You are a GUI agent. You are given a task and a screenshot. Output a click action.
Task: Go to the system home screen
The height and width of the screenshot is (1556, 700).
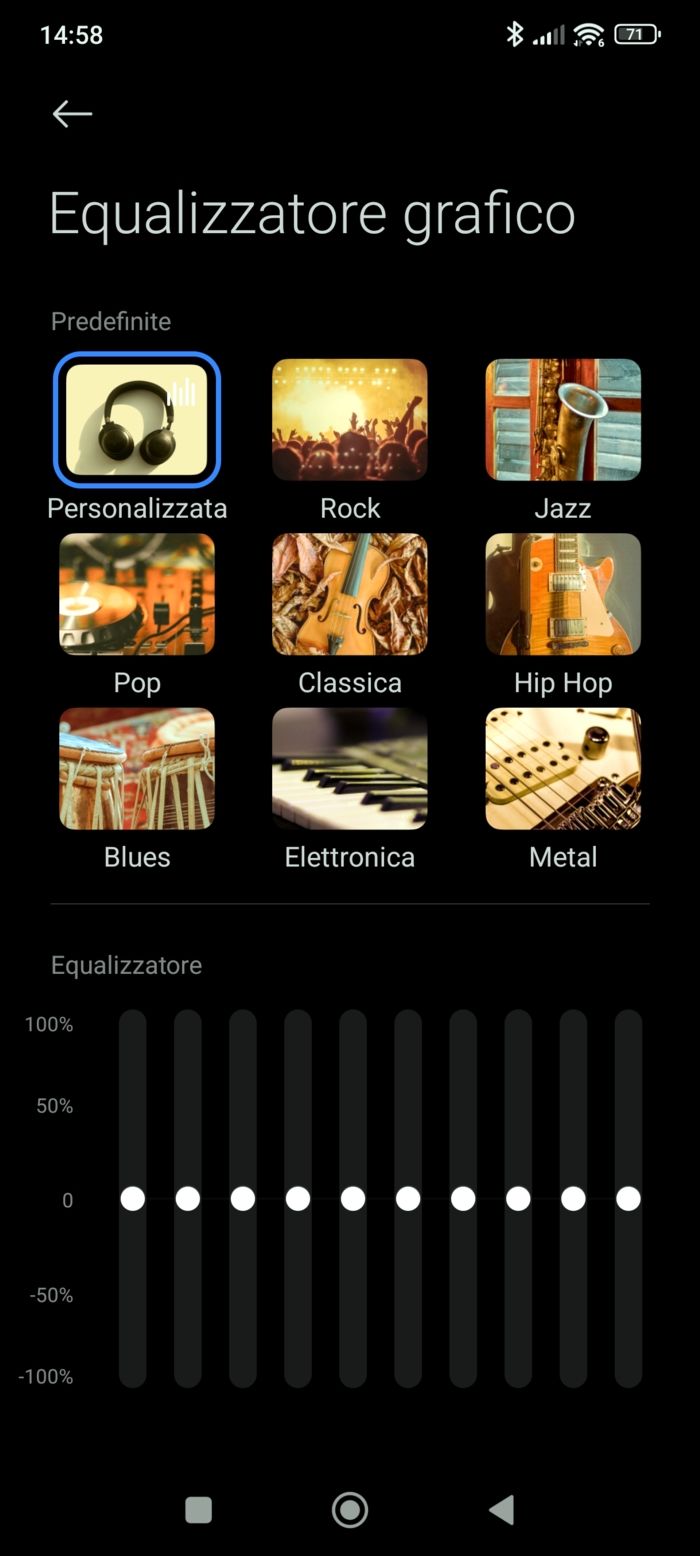coord(350,1509)
